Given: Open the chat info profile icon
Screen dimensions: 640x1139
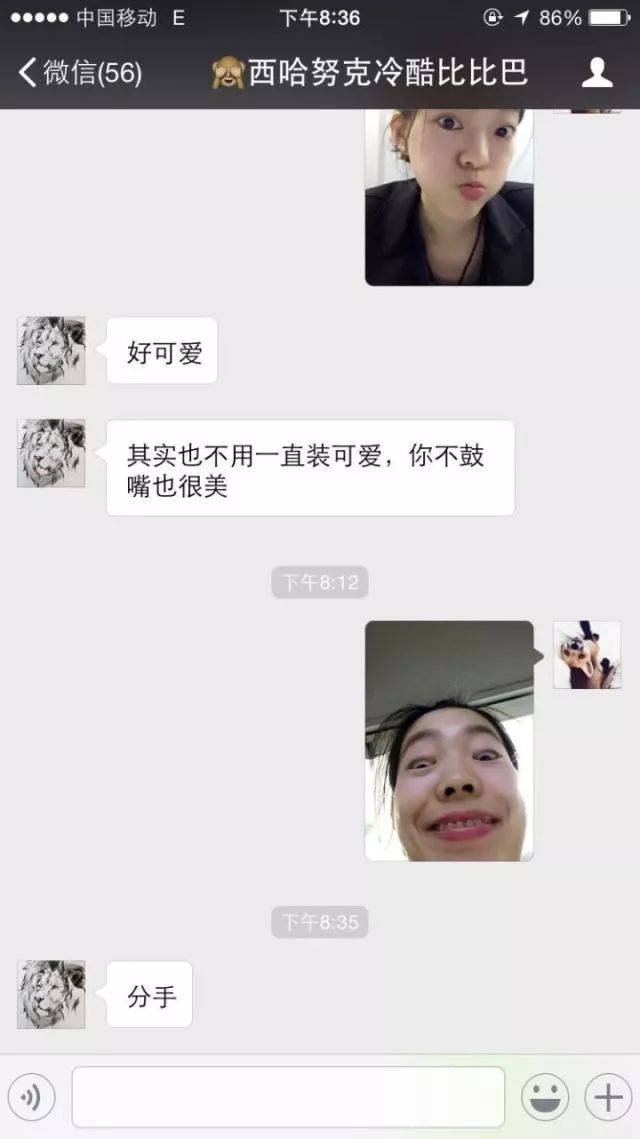Looking at the screenshot, I should point(597,73).
